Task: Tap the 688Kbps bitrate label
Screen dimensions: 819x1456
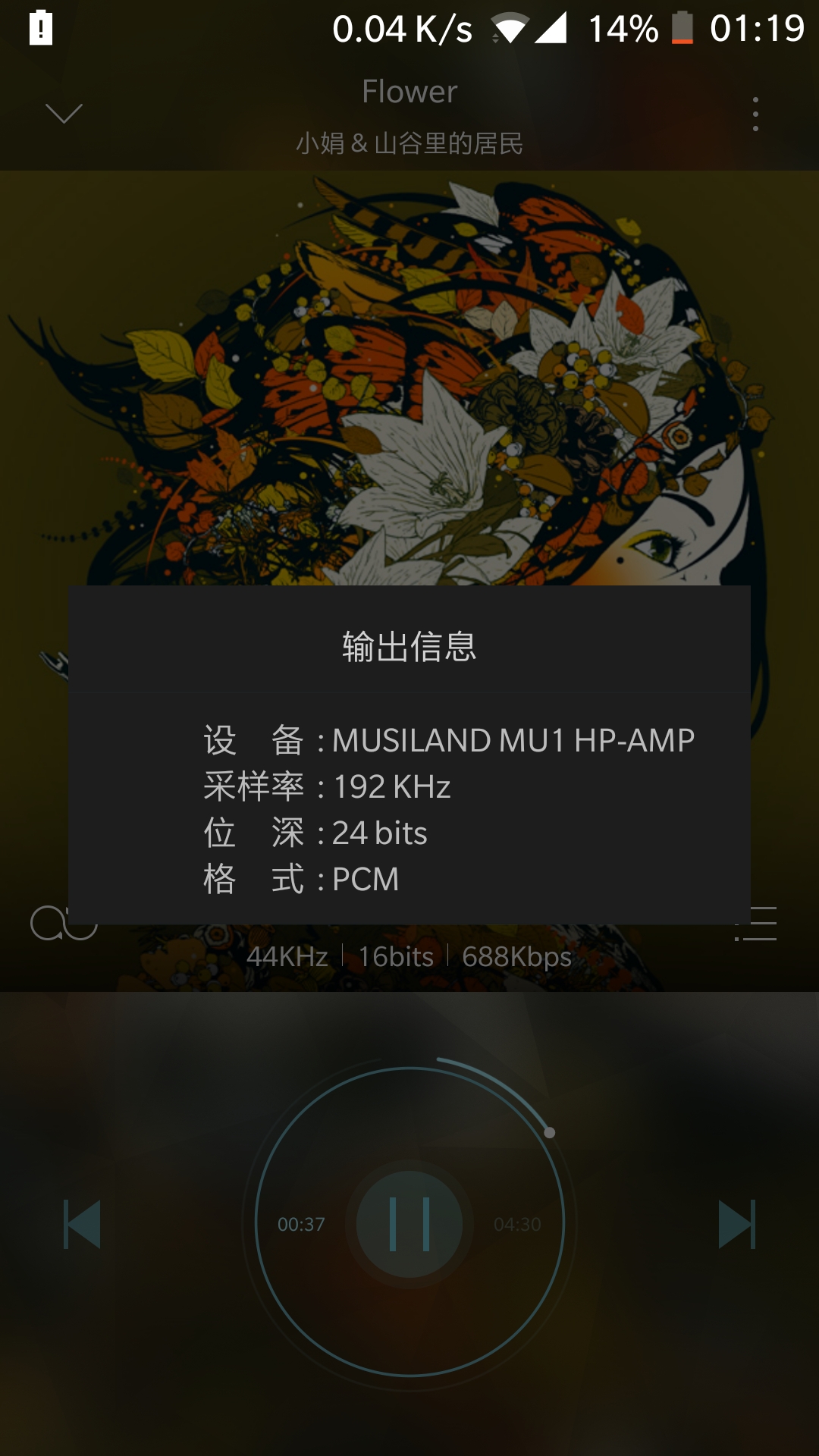Action: click(518, 957)
